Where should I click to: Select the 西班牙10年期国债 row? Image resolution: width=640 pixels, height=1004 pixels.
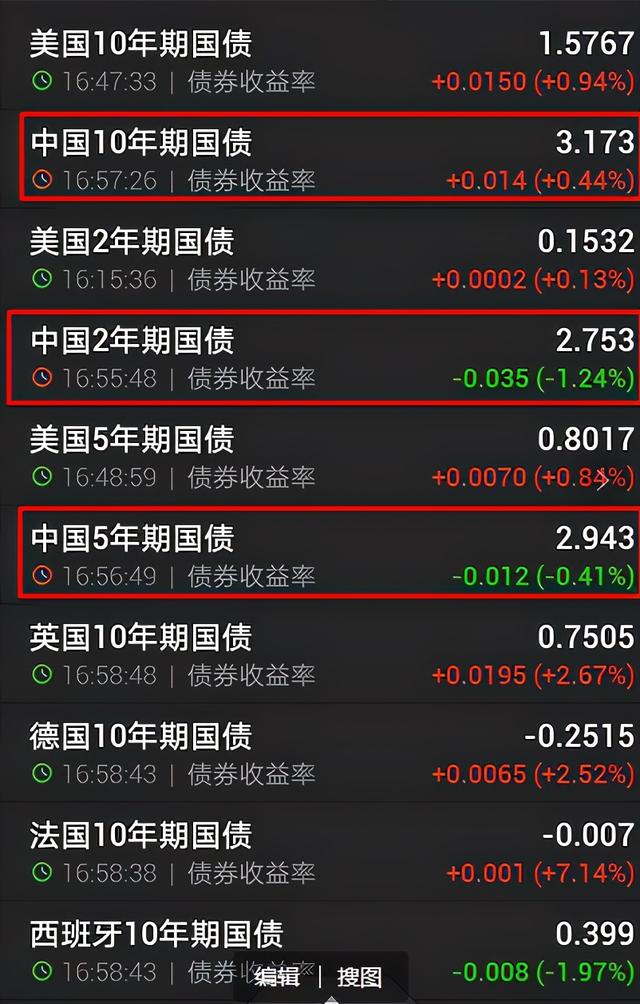(x=320, y=940)
